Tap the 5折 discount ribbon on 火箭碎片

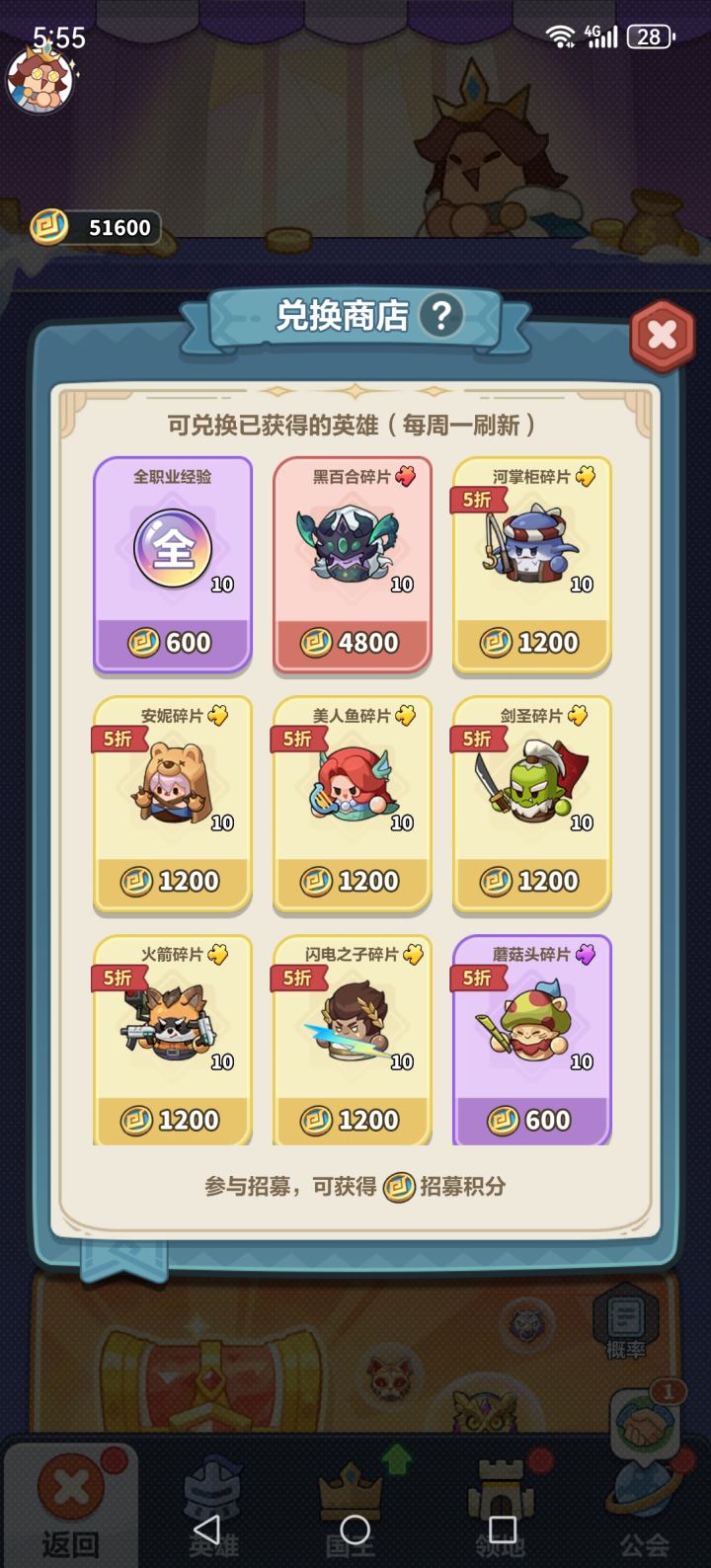click(118, 978)
